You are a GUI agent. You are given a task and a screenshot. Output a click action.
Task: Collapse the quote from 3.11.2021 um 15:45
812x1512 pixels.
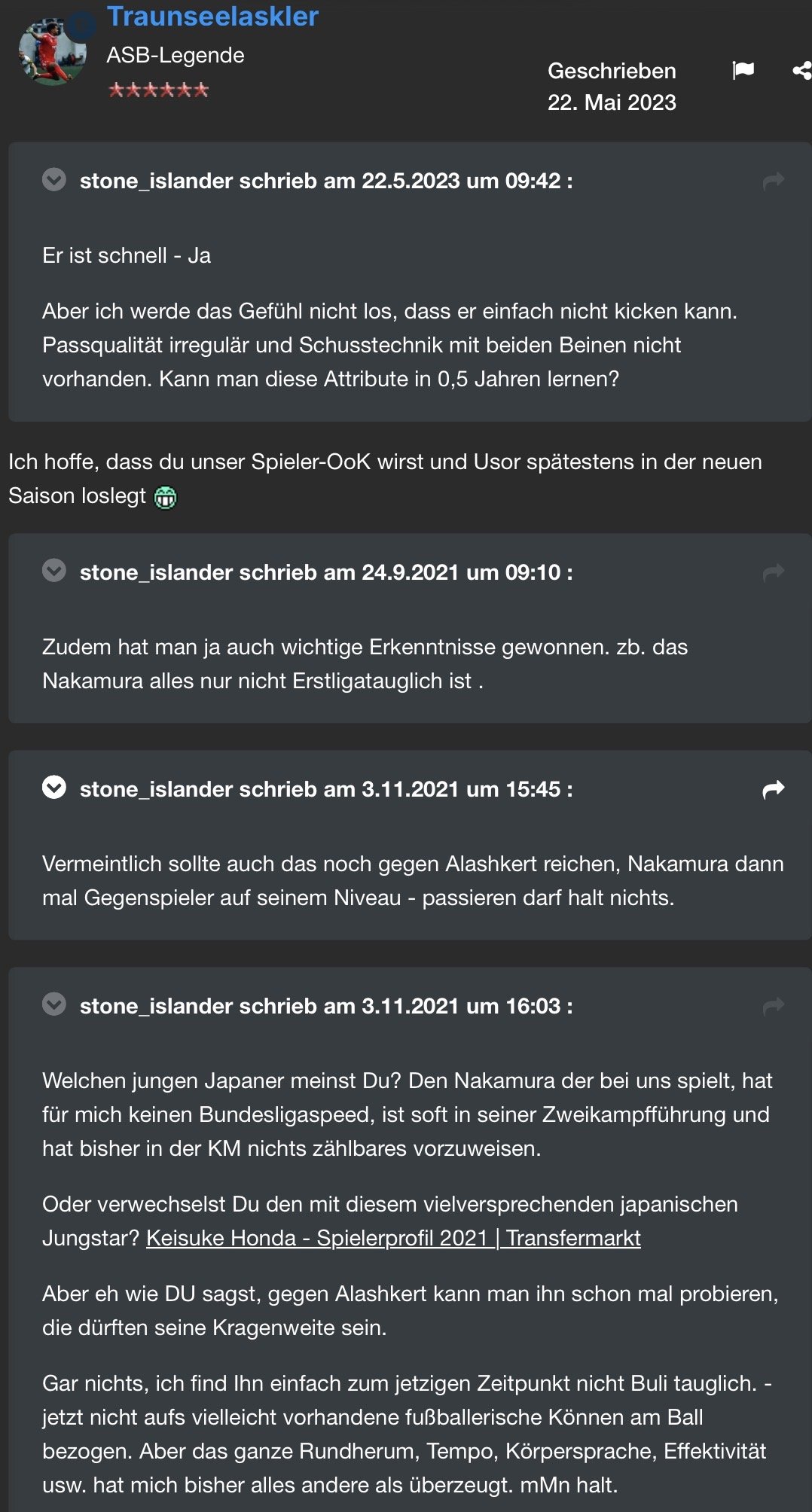54,788
